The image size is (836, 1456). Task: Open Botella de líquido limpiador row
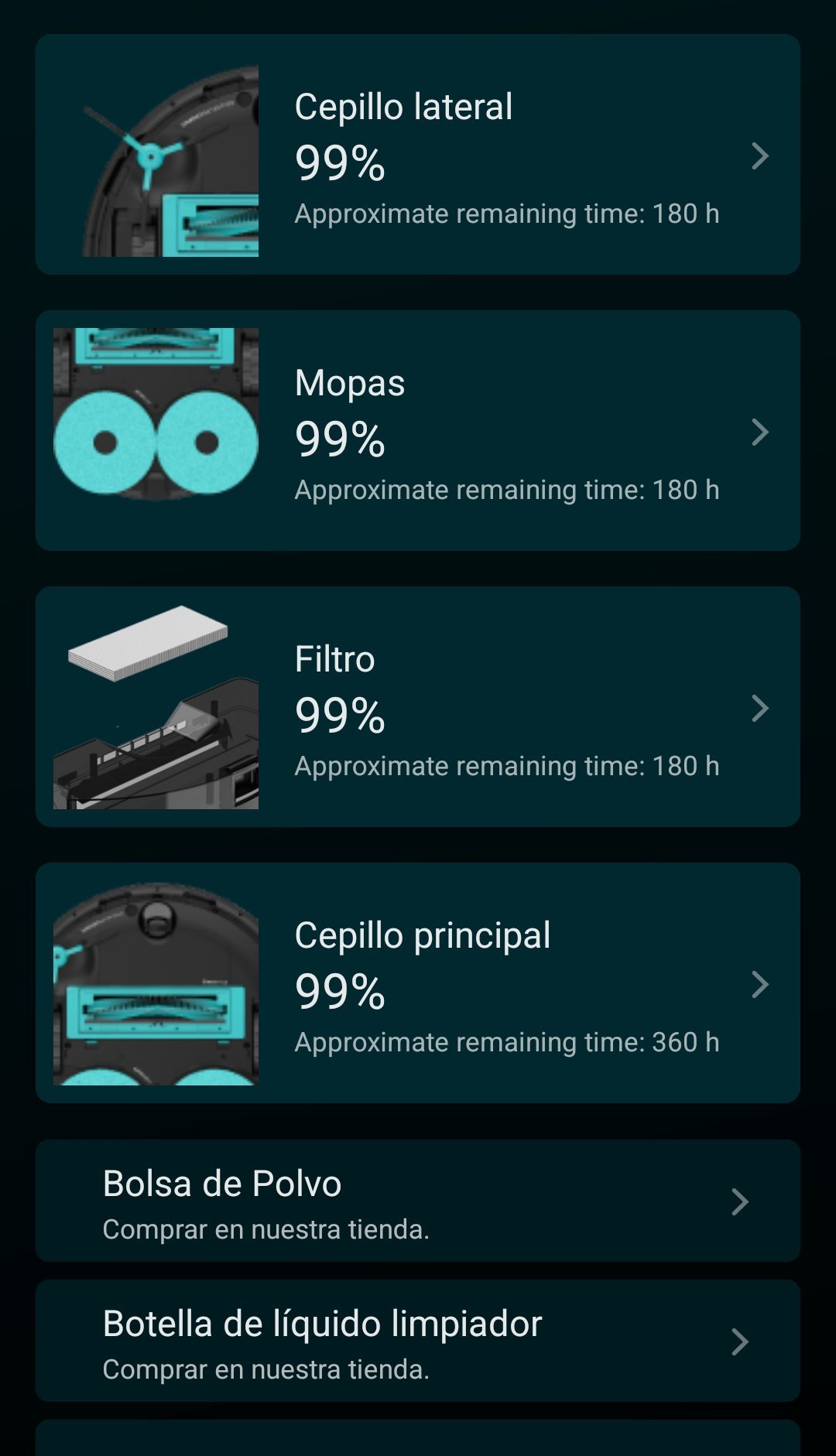(x=418, y=1341)
